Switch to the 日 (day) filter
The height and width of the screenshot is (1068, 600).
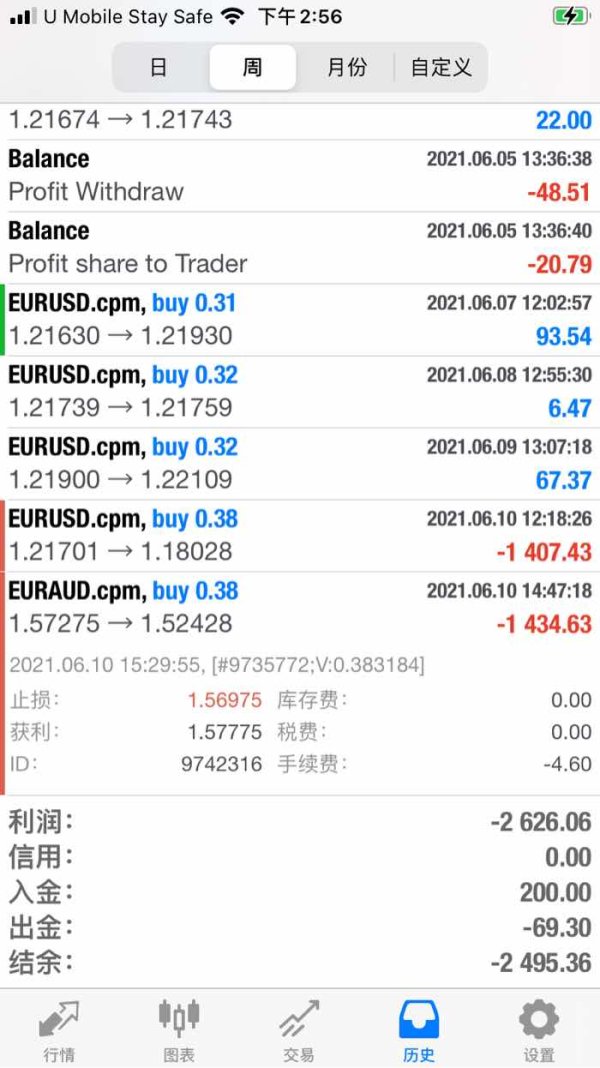[x=159, y=67]
